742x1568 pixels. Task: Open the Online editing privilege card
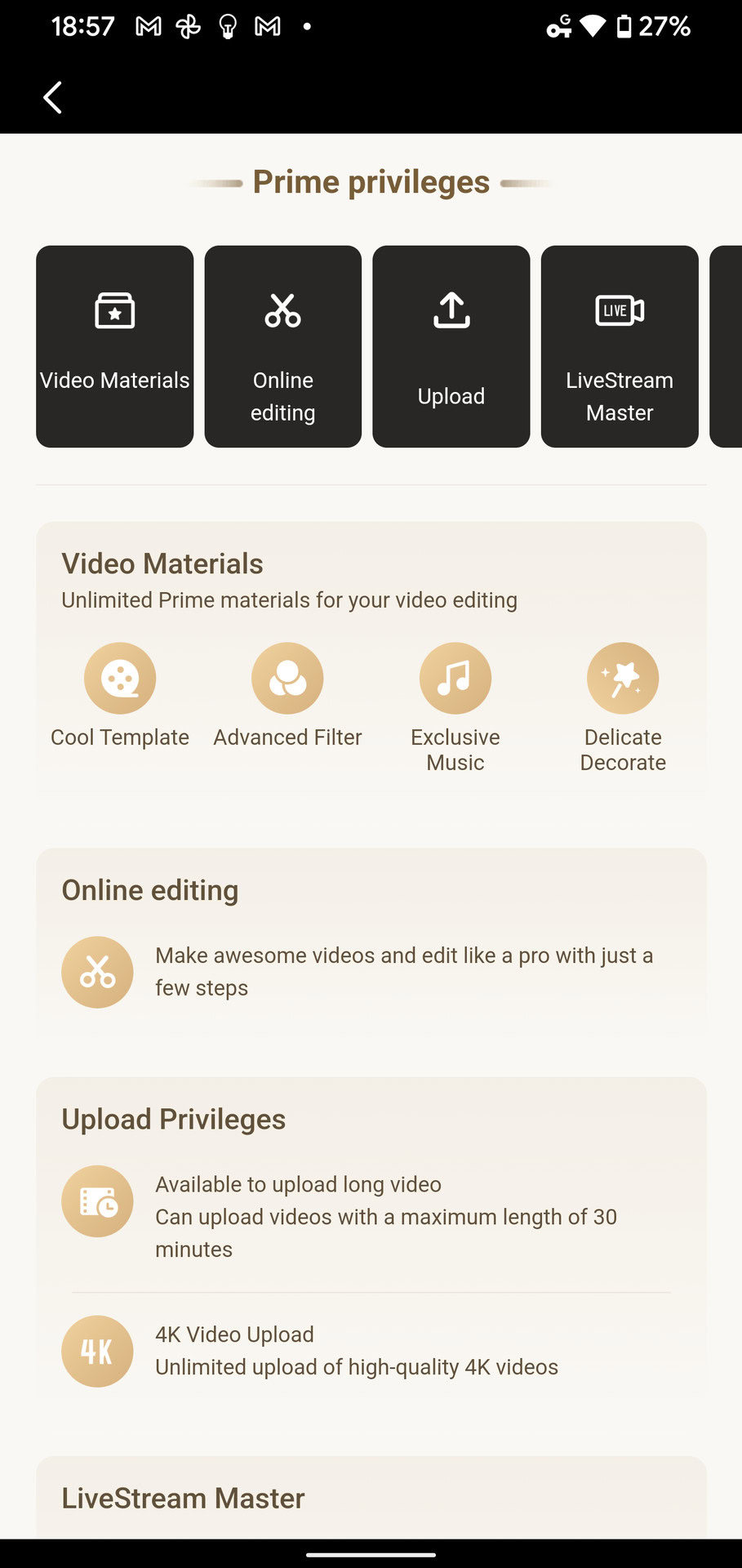(x=283, y=346)
